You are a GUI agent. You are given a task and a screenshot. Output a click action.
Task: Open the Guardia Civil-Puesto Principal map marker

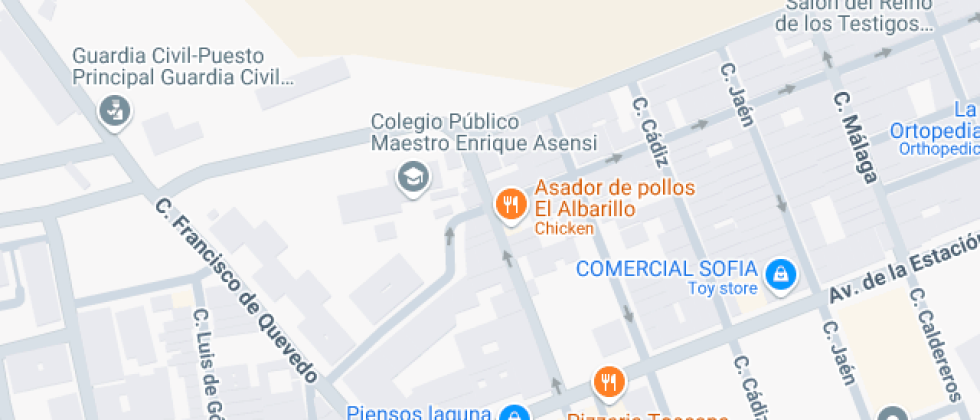[x=115, y=111]
